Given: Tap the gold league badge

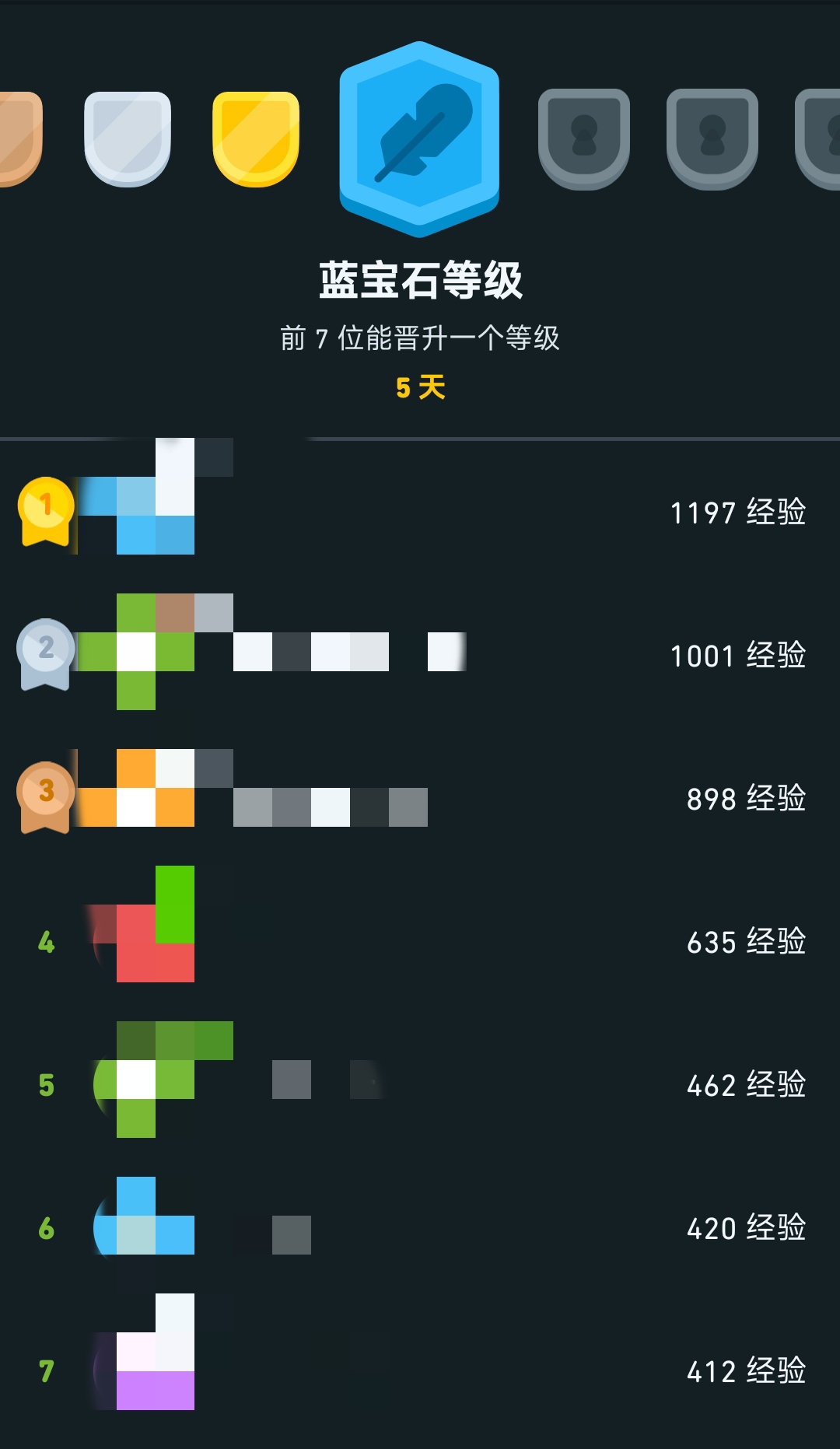Looking at the screenshot, I should pos(256,139).
